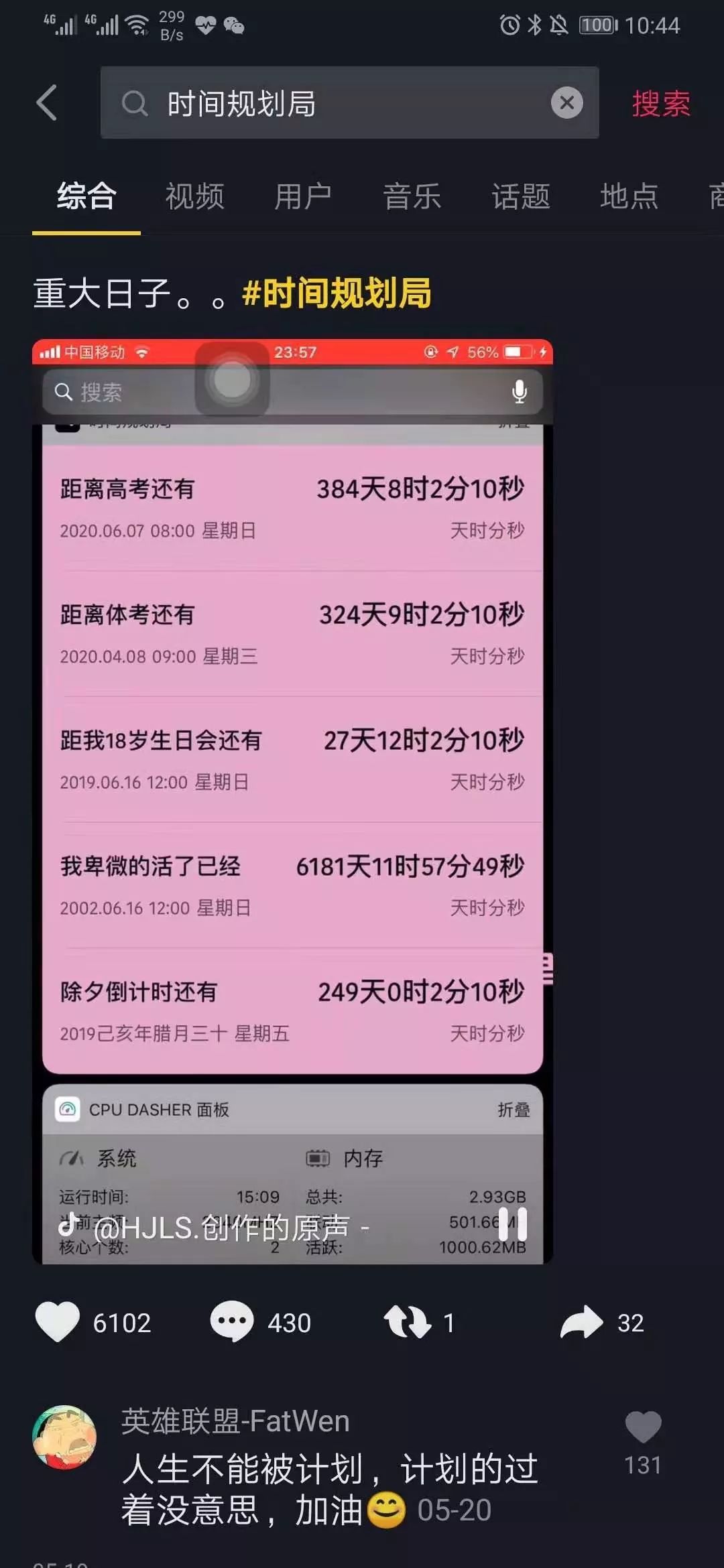This screenshot has height=1568, width=724.
Task: Switch to the 音乐 tab
Action: [412, 197]
